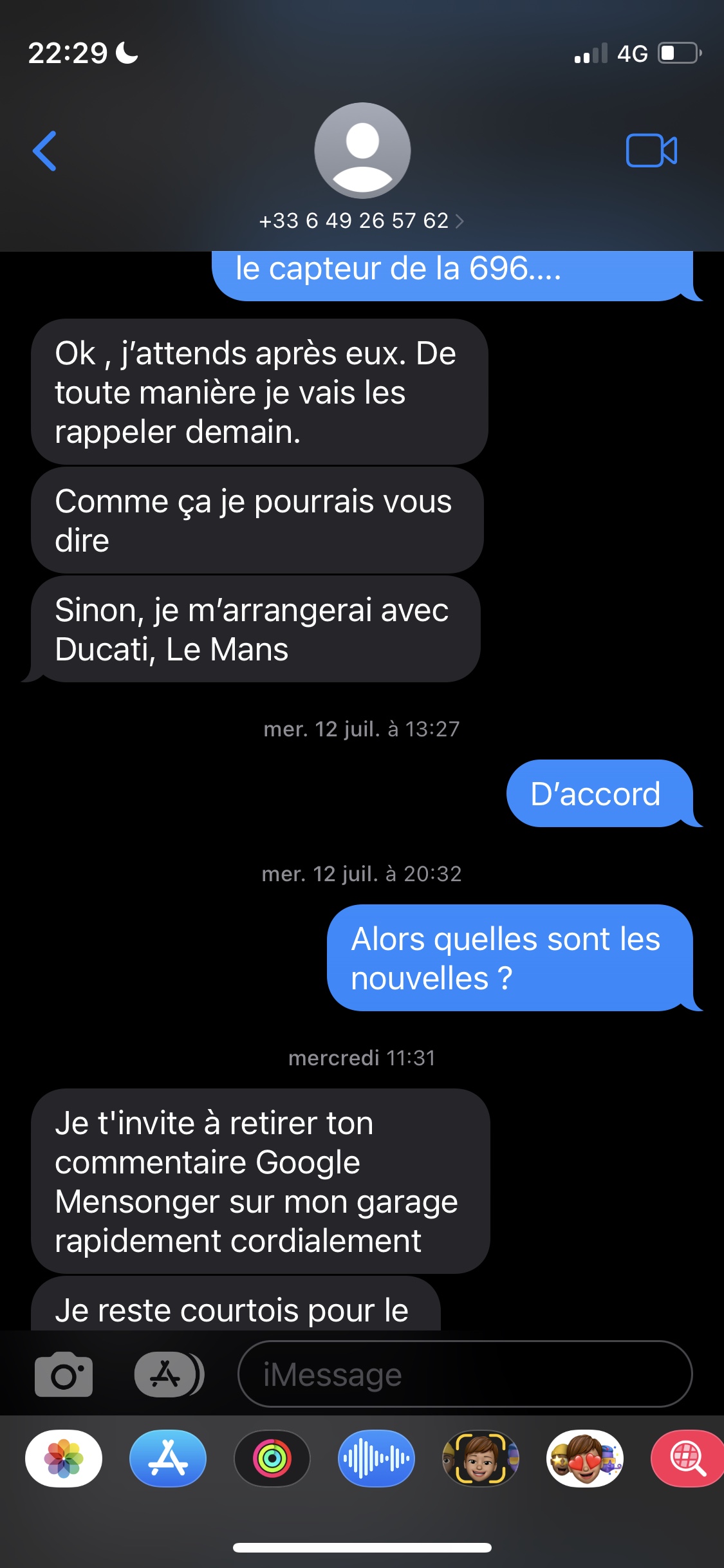The image size is (724, 1568).
Task: Open the Memoji stickers app
Action: click(585, 1459)
